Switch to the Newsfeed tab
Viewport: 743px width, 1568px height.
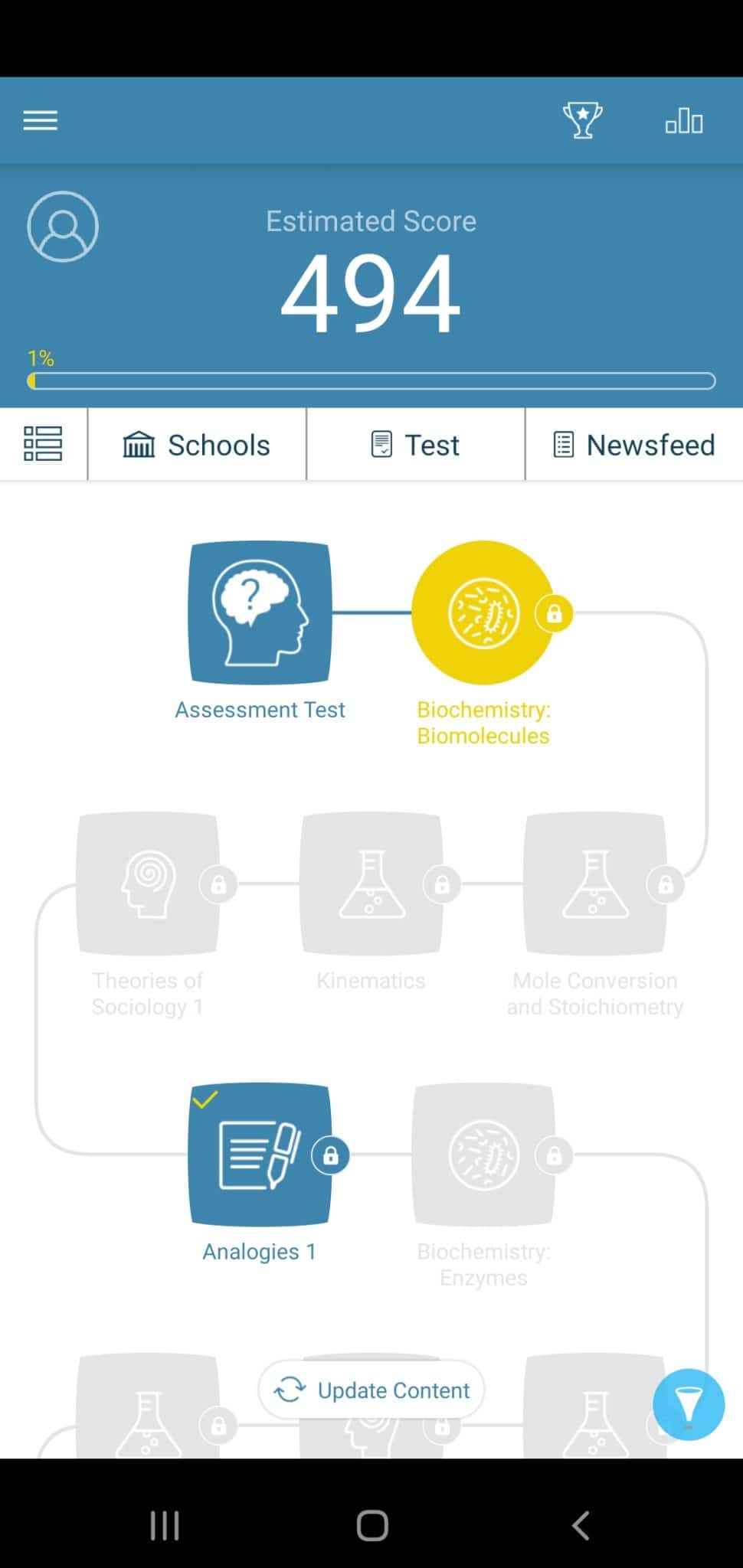click(634, 444)
